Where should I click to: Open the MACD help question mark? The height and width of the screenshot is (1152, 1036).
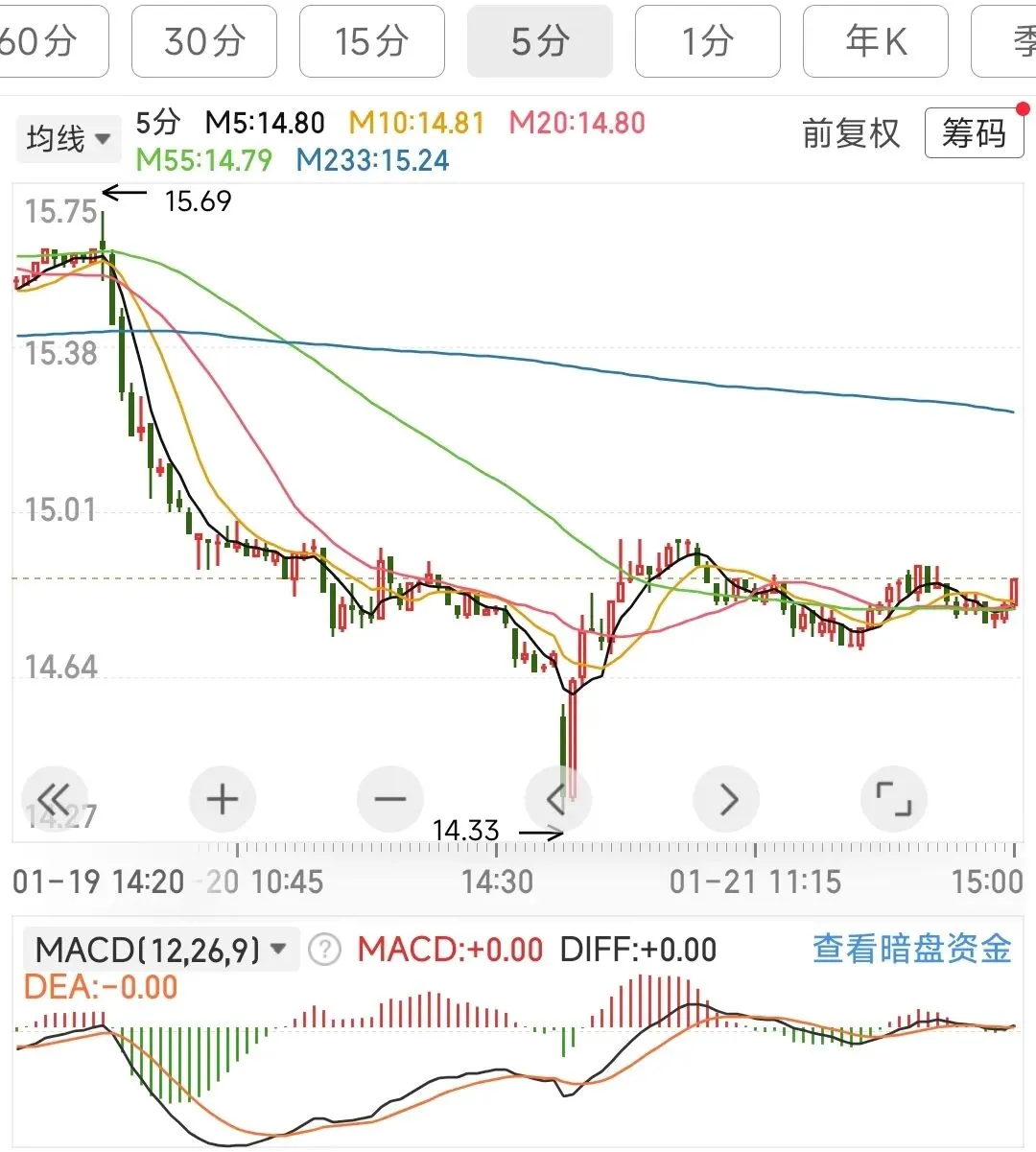point(325,950)
